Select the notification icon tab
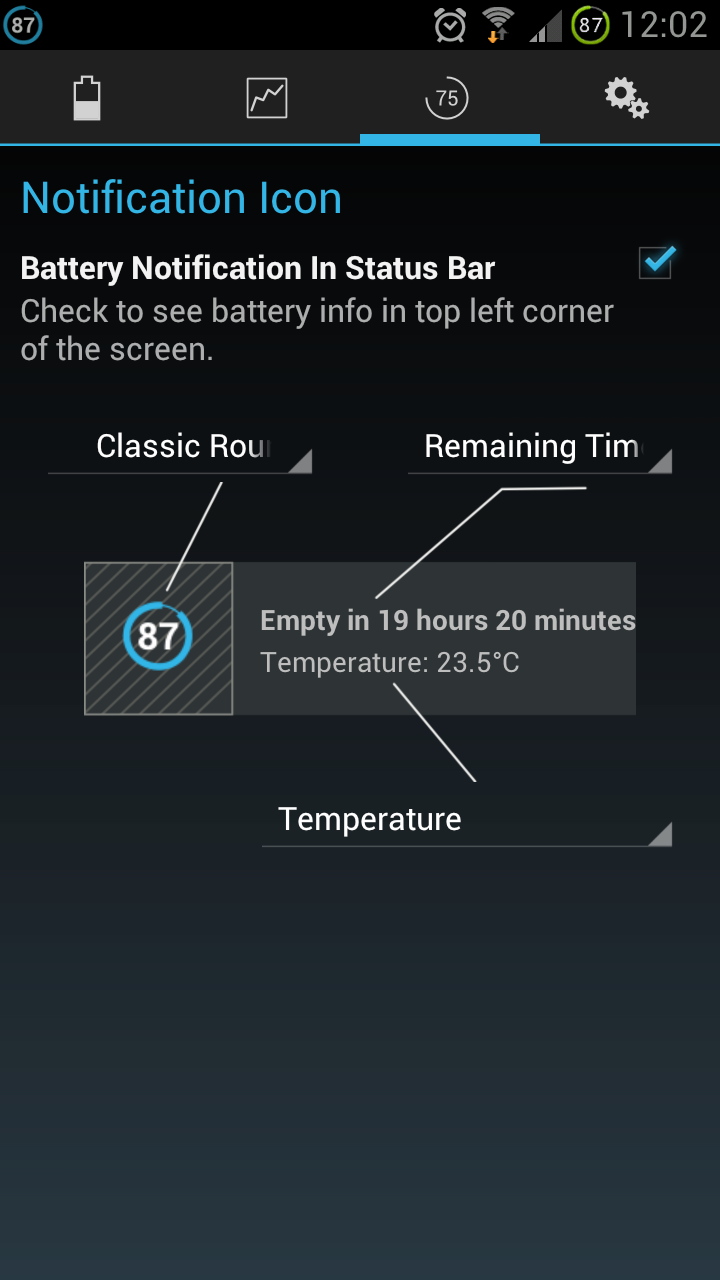The image size is (720, 1280). 447,98
